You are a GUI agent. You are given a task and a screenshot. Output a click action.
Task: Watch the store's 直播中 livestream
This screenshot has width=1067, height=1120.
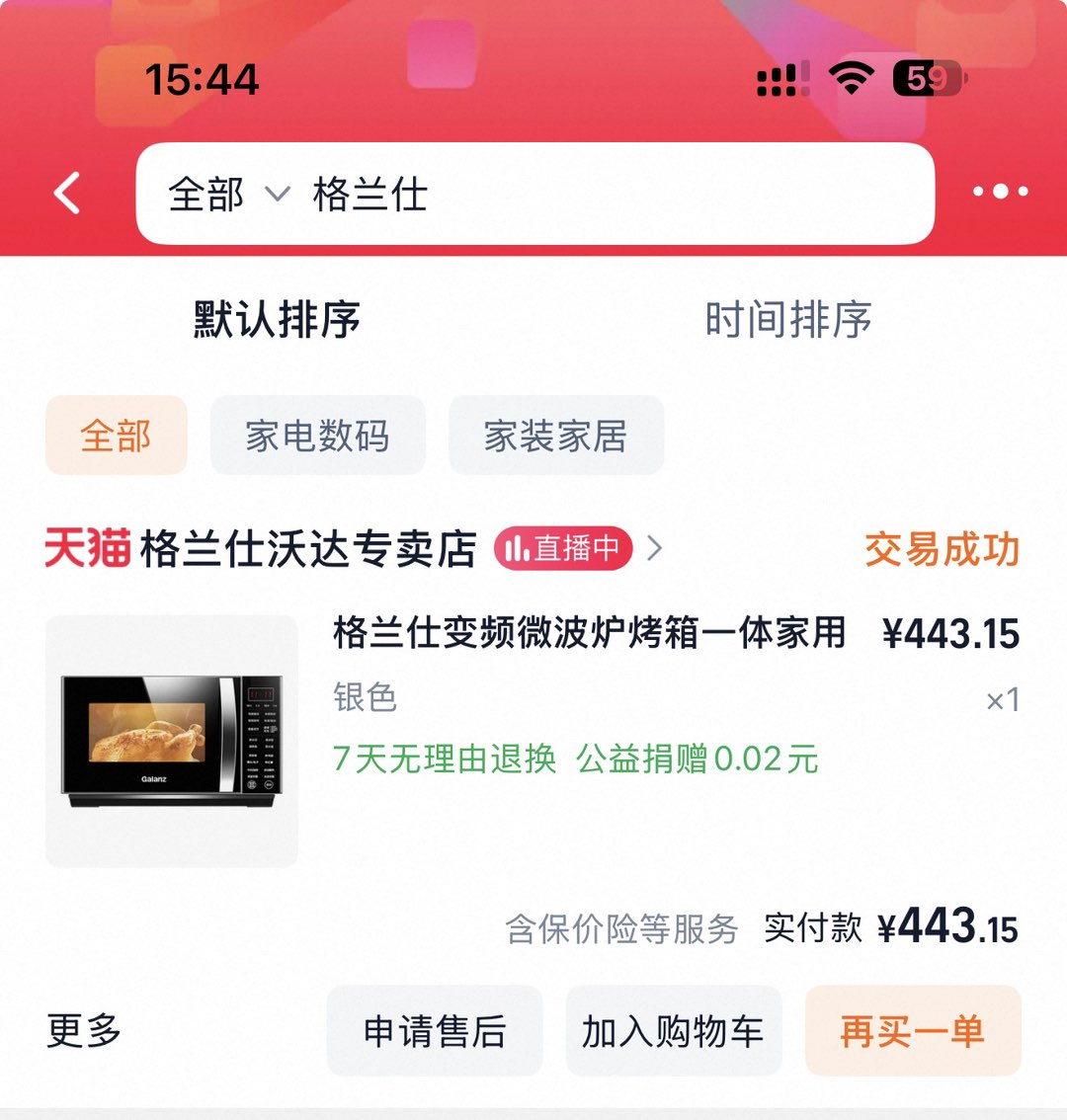[x=563, y=548]
